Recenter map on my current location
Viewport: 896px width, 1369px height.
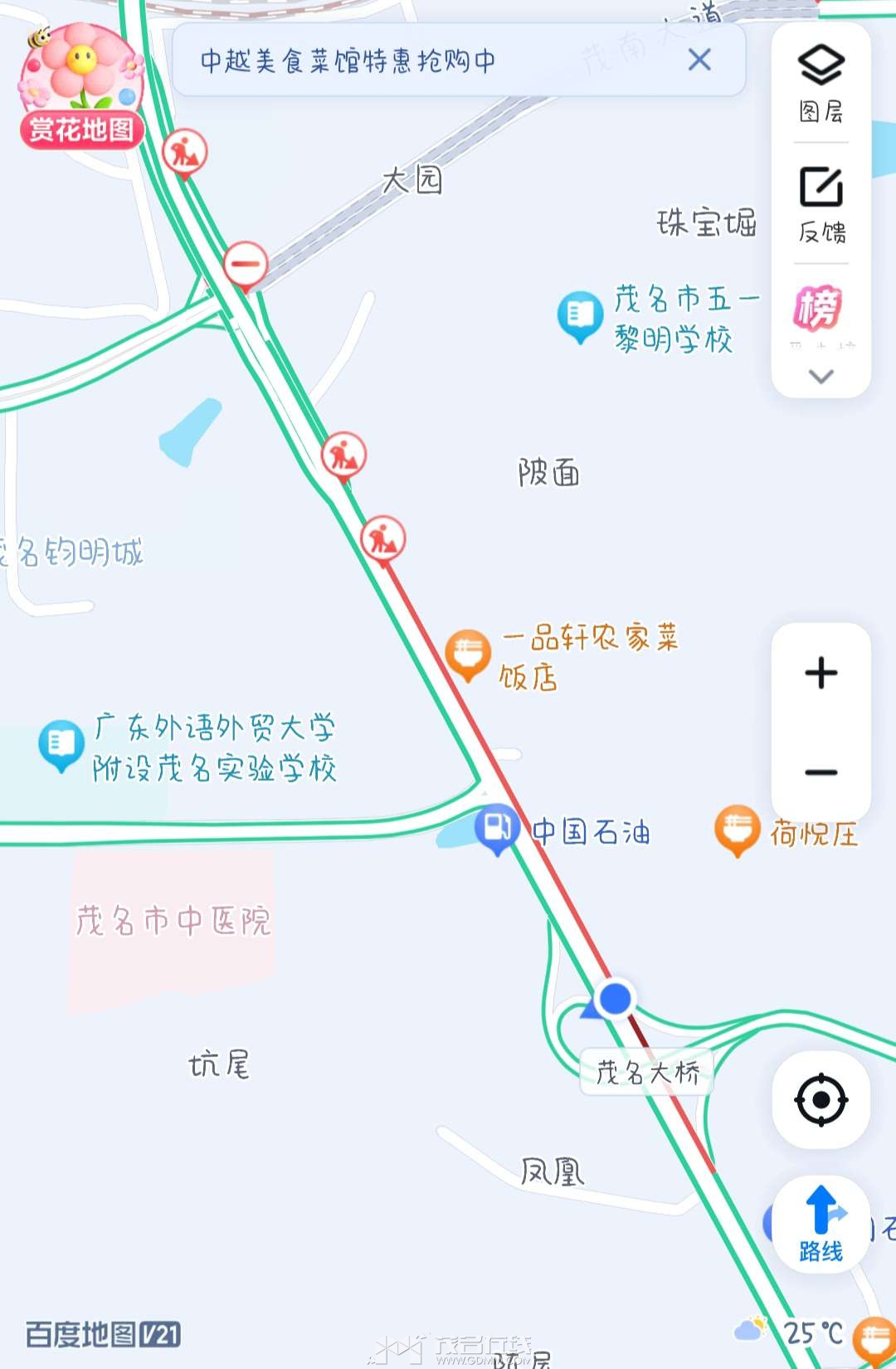[x=821, y=1100]
